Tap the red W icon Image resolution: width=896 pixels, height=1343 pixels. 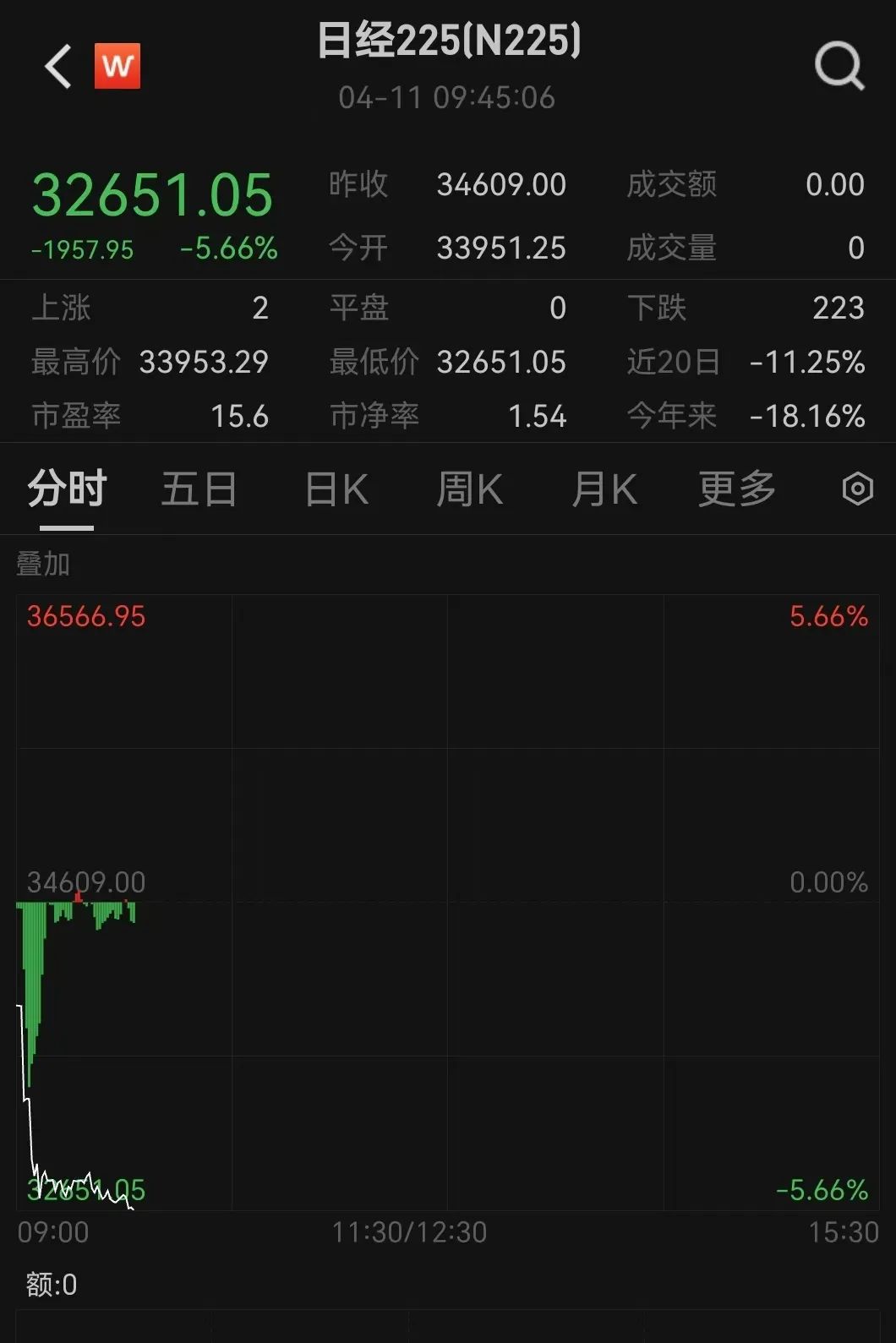pos(117,66)
